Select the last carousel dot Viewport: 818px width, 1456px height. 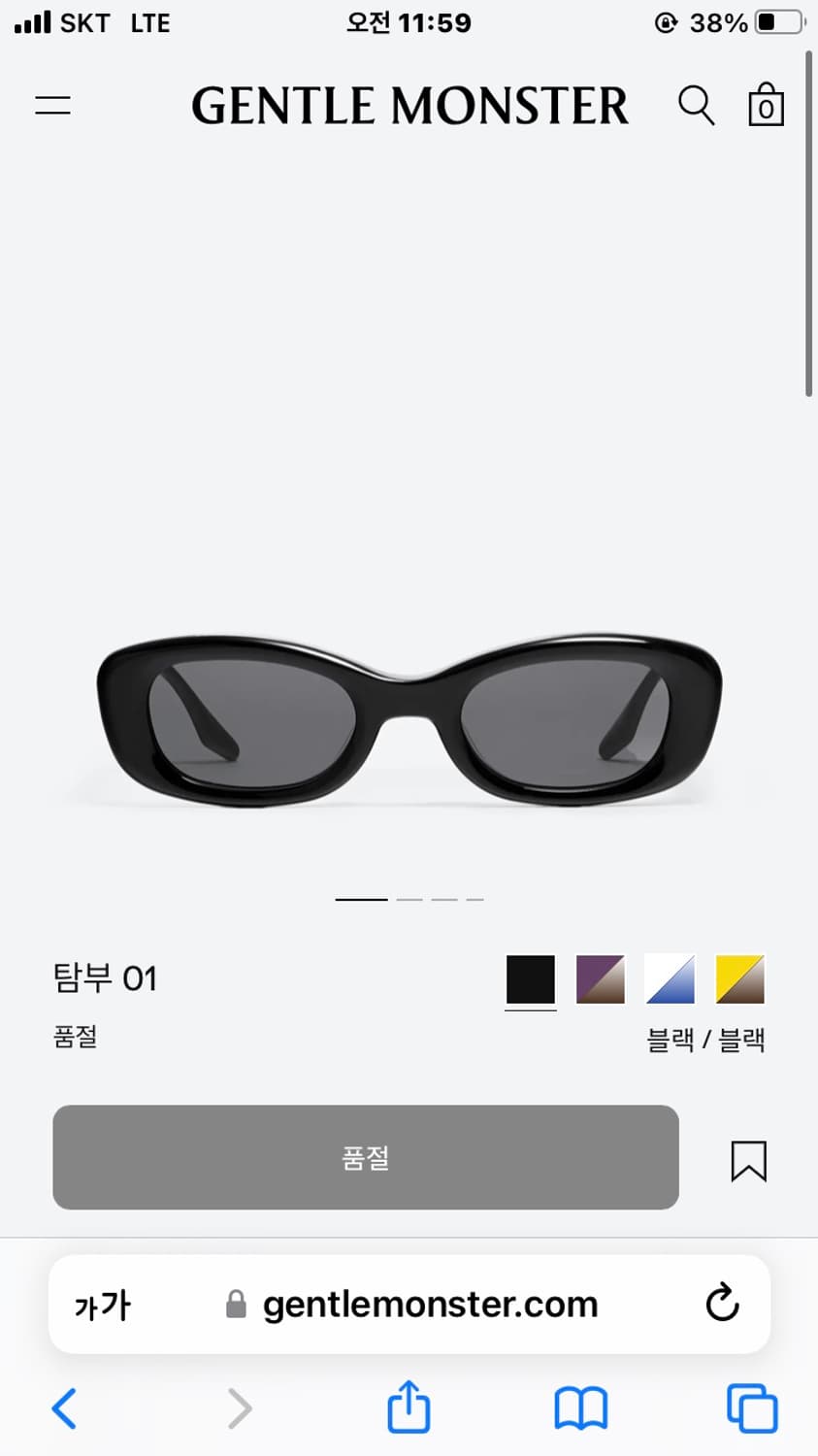(x=474, y=899)
